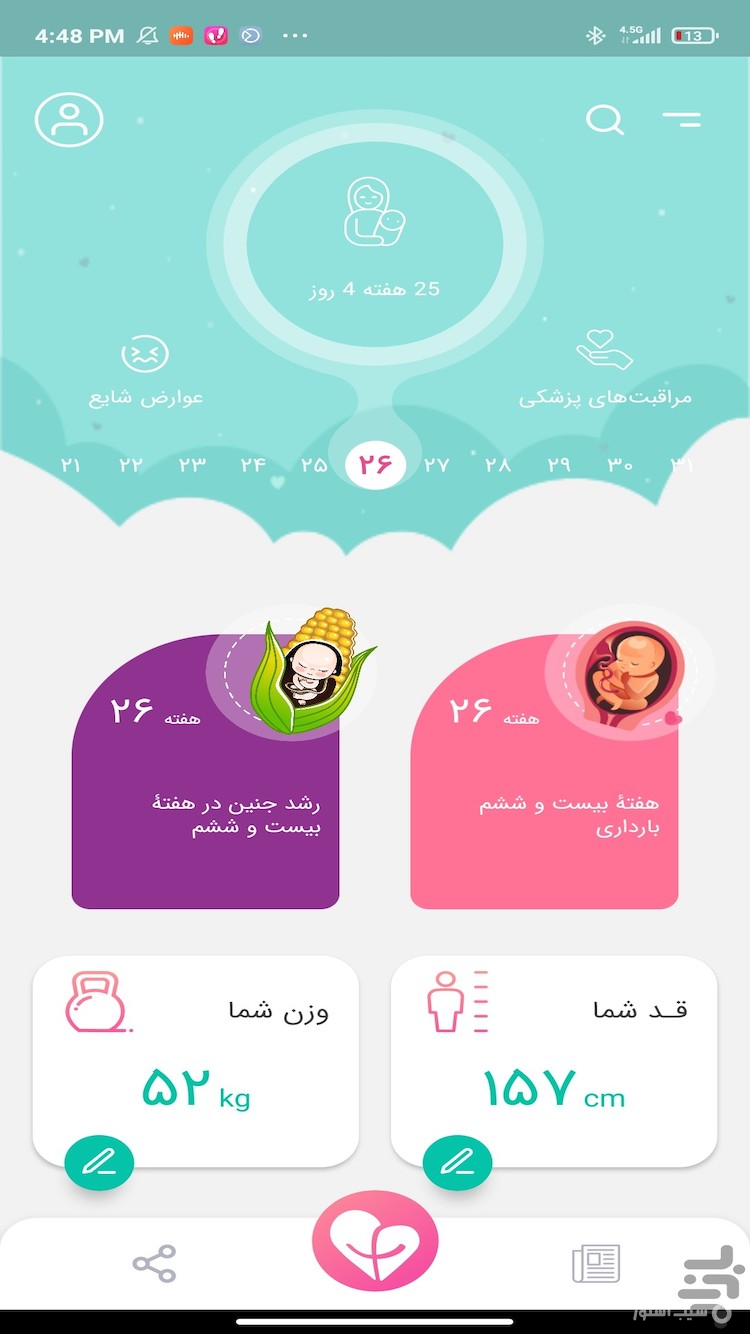This screenshot has height=1334, width=750.
Task: Click the news/articles icon in the bottom bar
Action: coord(597,1262)
